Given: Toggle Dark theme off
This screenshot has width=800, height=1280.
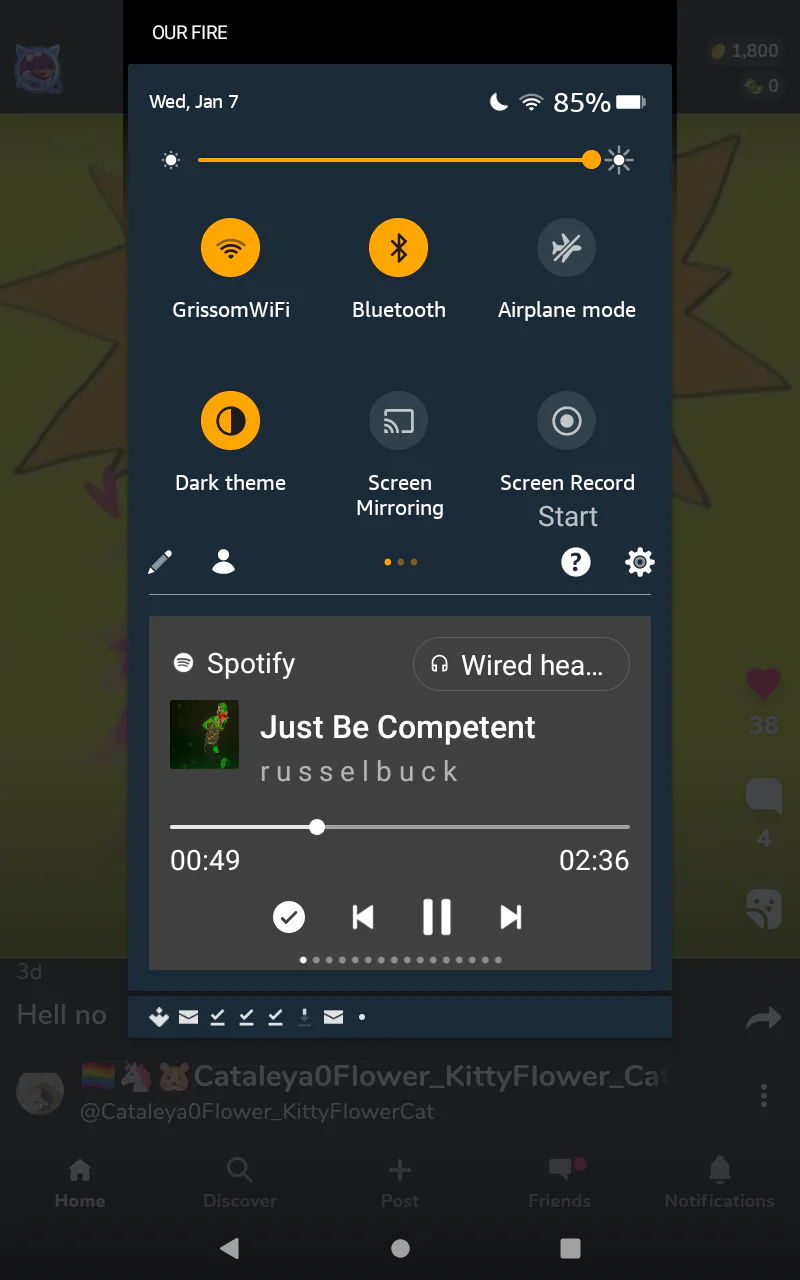Looking at the screenshot, I should [231, 421].
